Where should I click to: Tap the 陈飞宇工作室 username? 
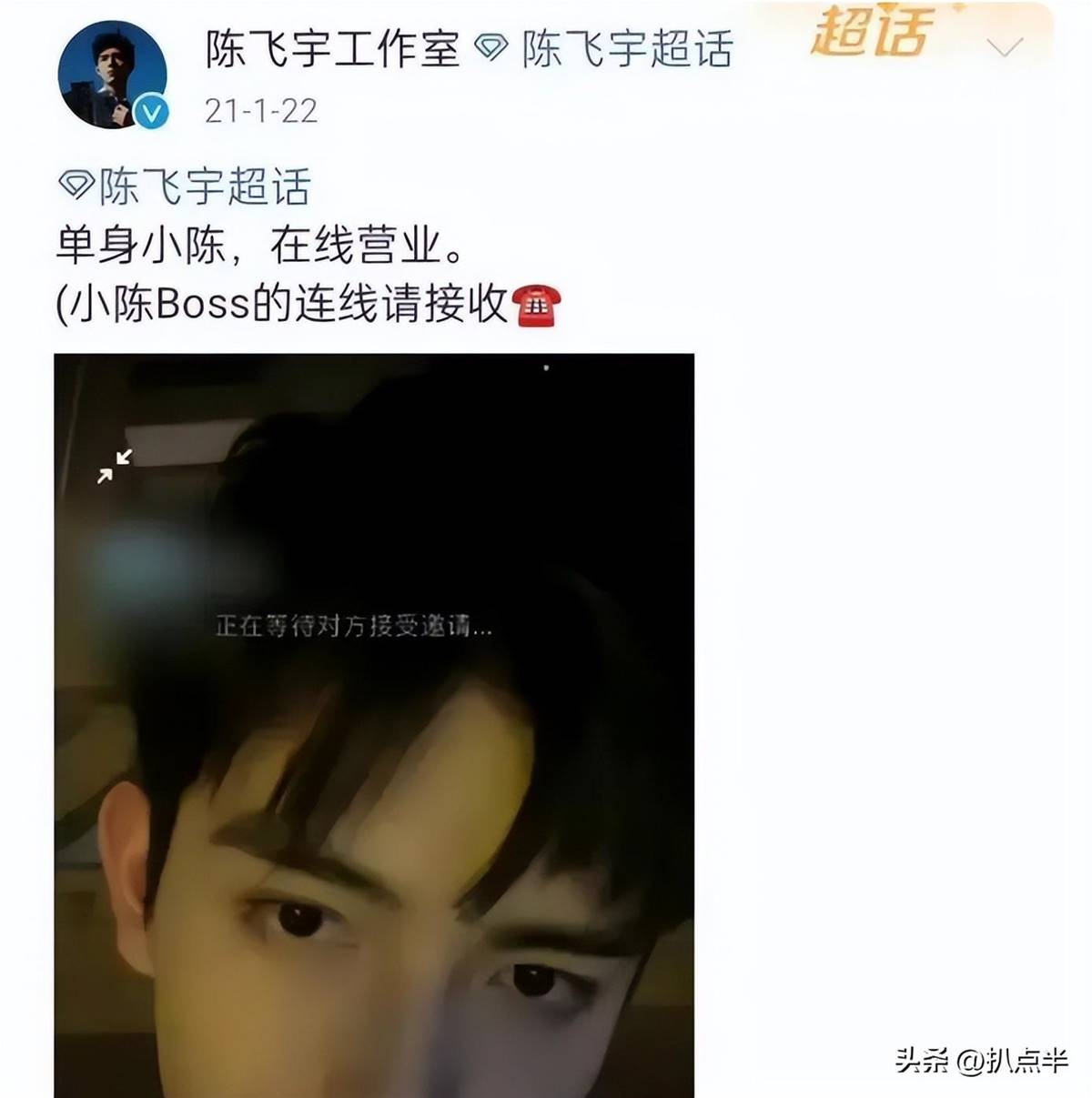point(332,49)
